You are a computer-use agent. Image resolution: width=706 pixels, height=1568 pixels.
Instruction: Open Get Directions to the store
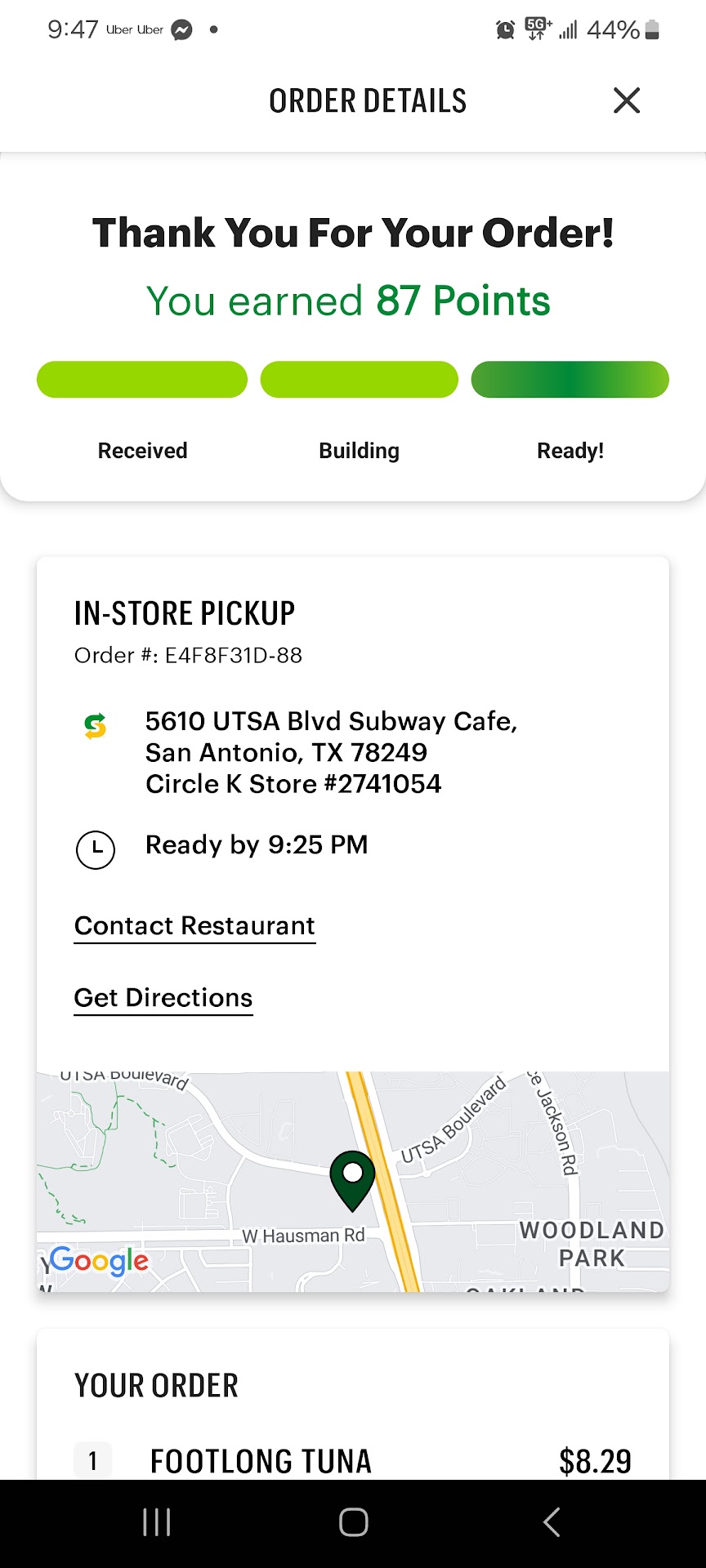tap(163, 998)
